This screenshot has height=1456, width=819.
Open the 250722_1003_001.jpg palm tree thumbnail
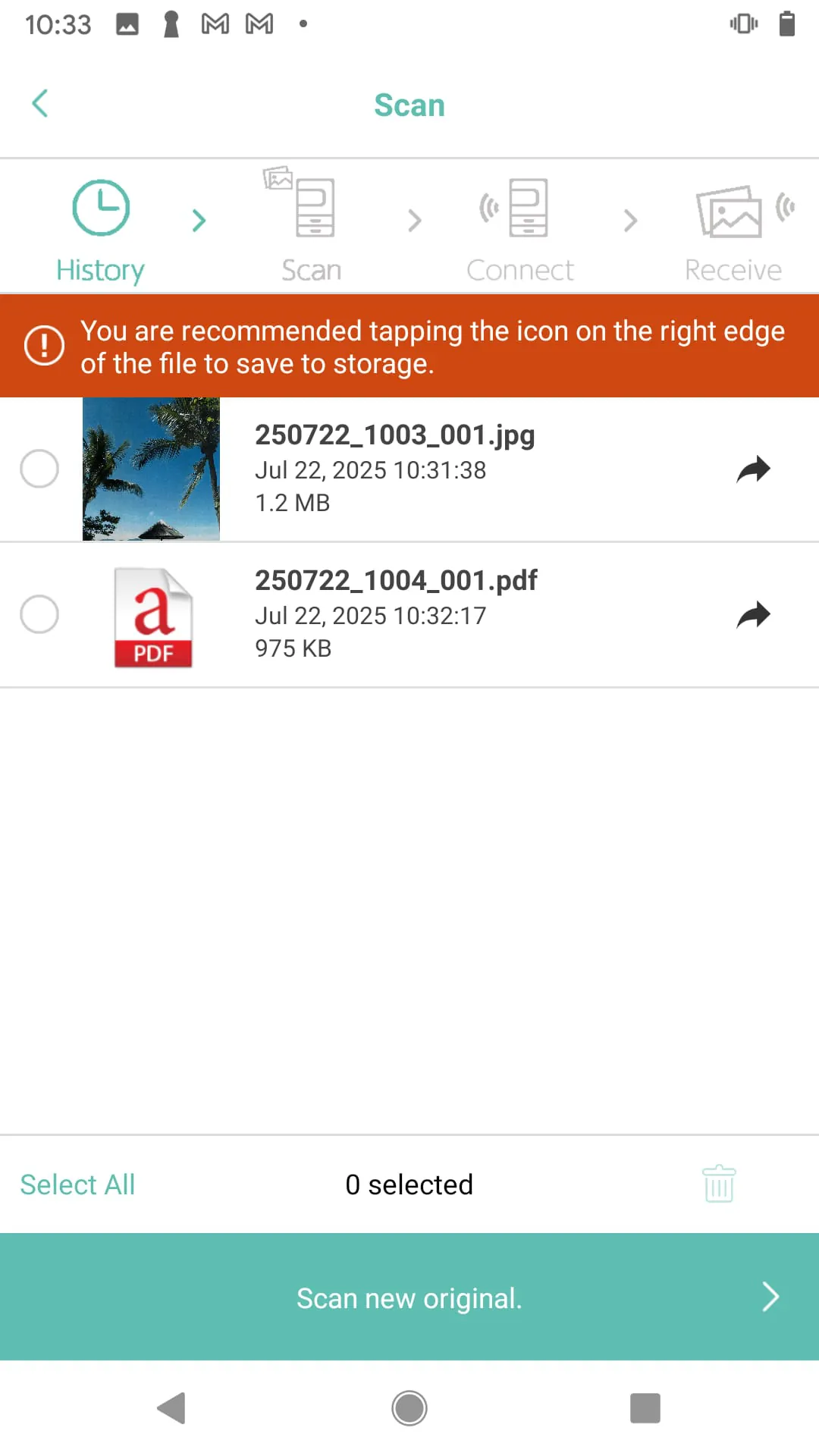coord(151,469)
